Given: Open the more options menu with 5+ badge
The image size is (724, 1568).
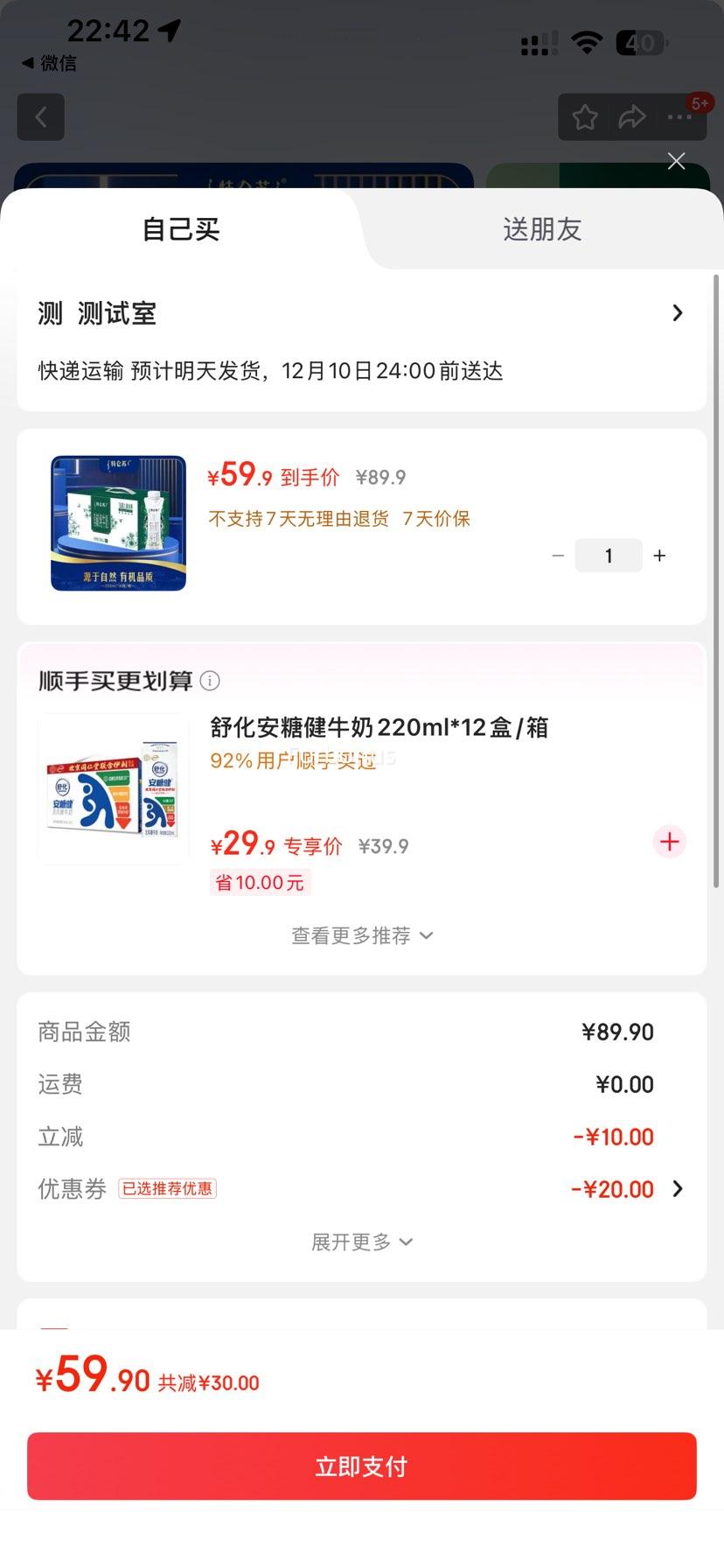Looking at the screenshot, I should 679,116.
